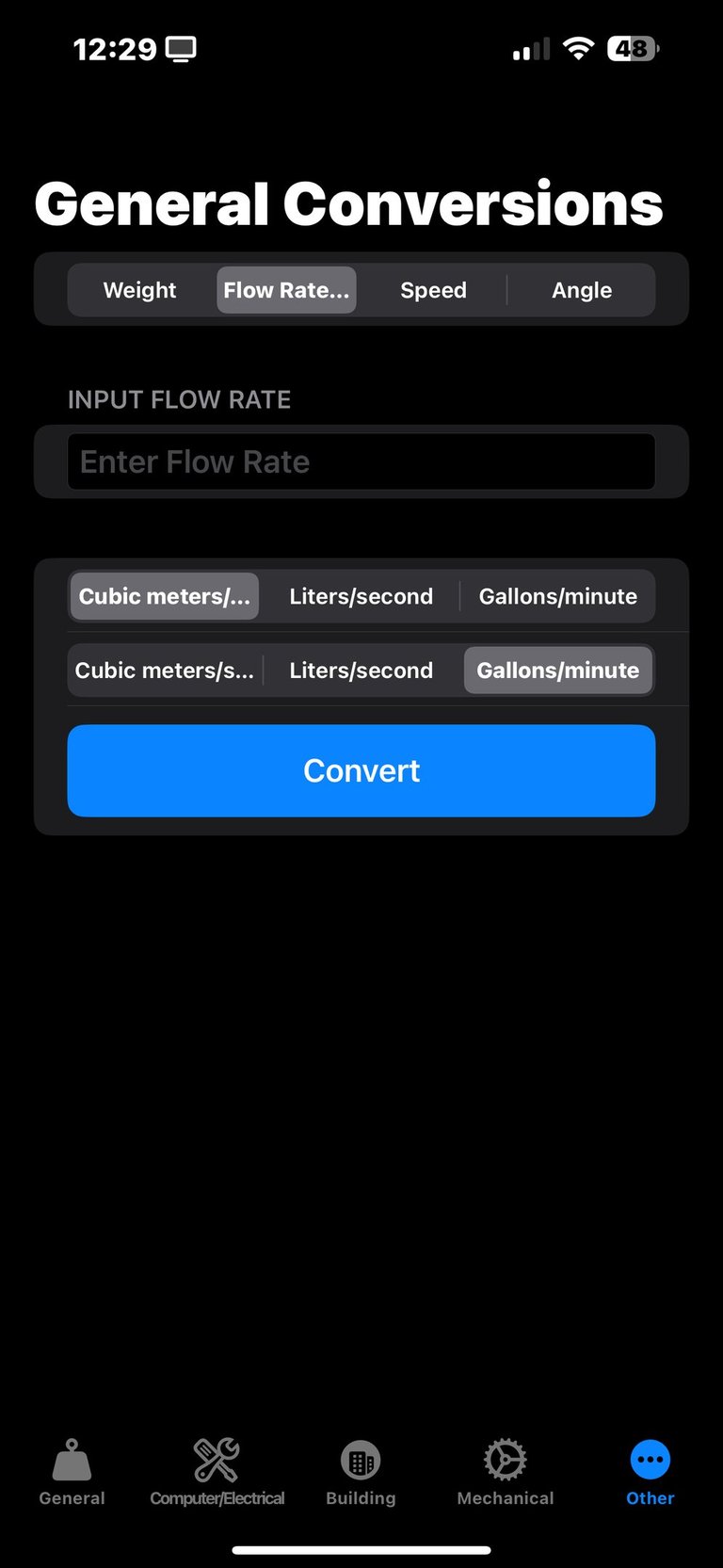
Task: Set output unit to Liters/second
Action: [361, 671]
